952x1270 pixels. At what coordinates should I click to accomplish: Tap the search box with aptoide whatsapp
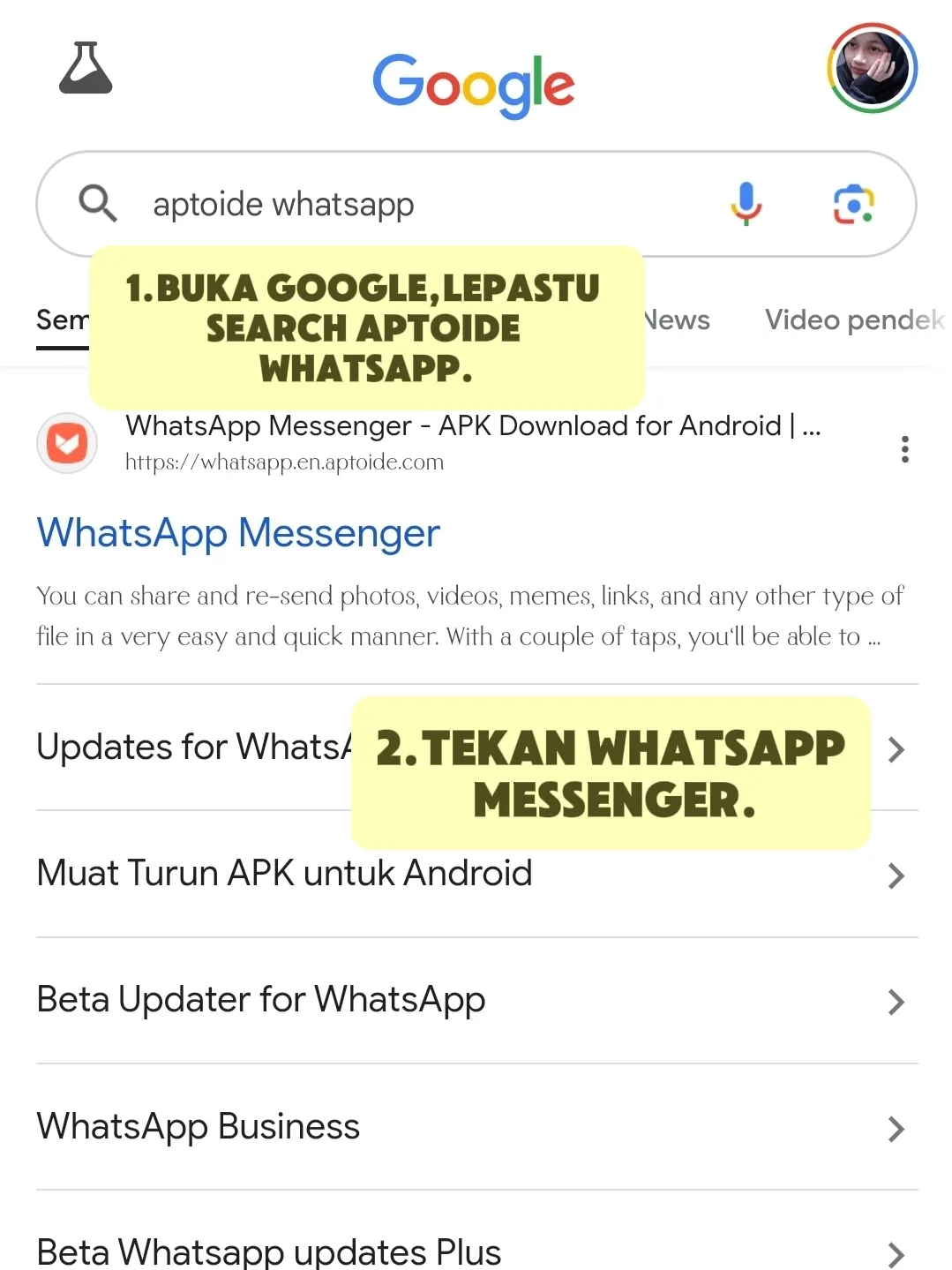point(397,204)
